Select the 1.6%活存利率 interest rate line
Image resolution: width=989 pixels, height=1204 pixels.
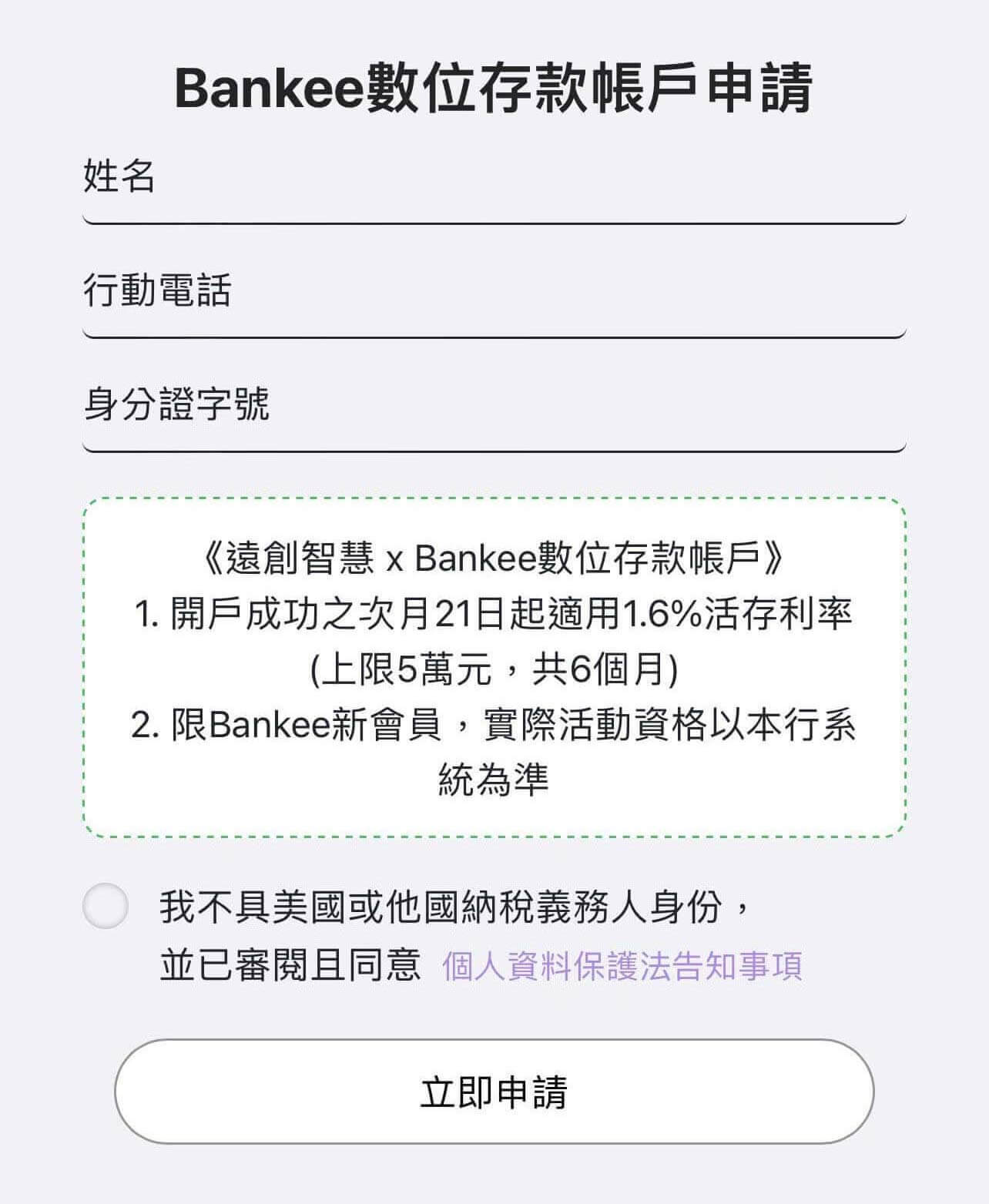pyautogui.click(x=493, y=612)
